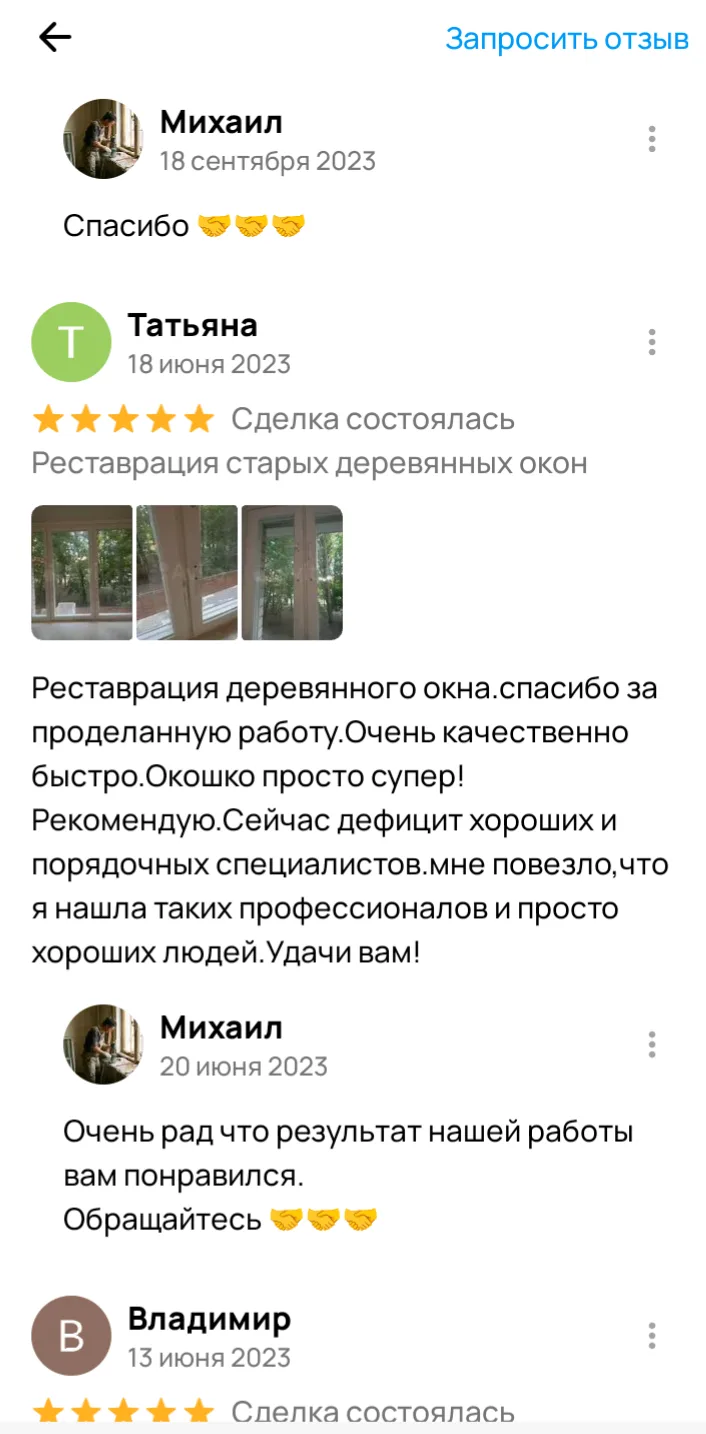Open Владимир's profile avatar
706x1434 pixels.
pos(71,1336)
